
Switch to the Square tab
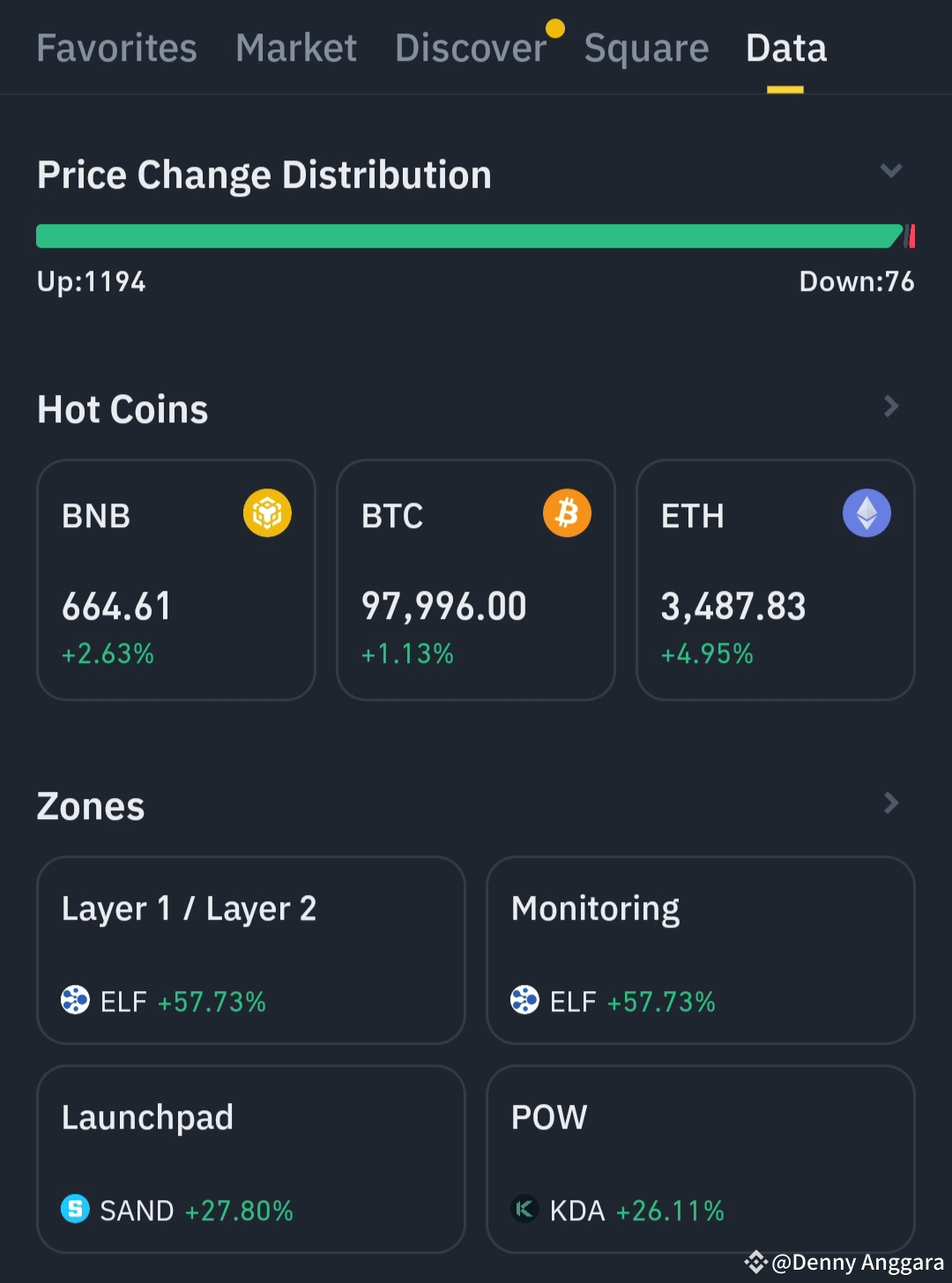tap(645, 48)
